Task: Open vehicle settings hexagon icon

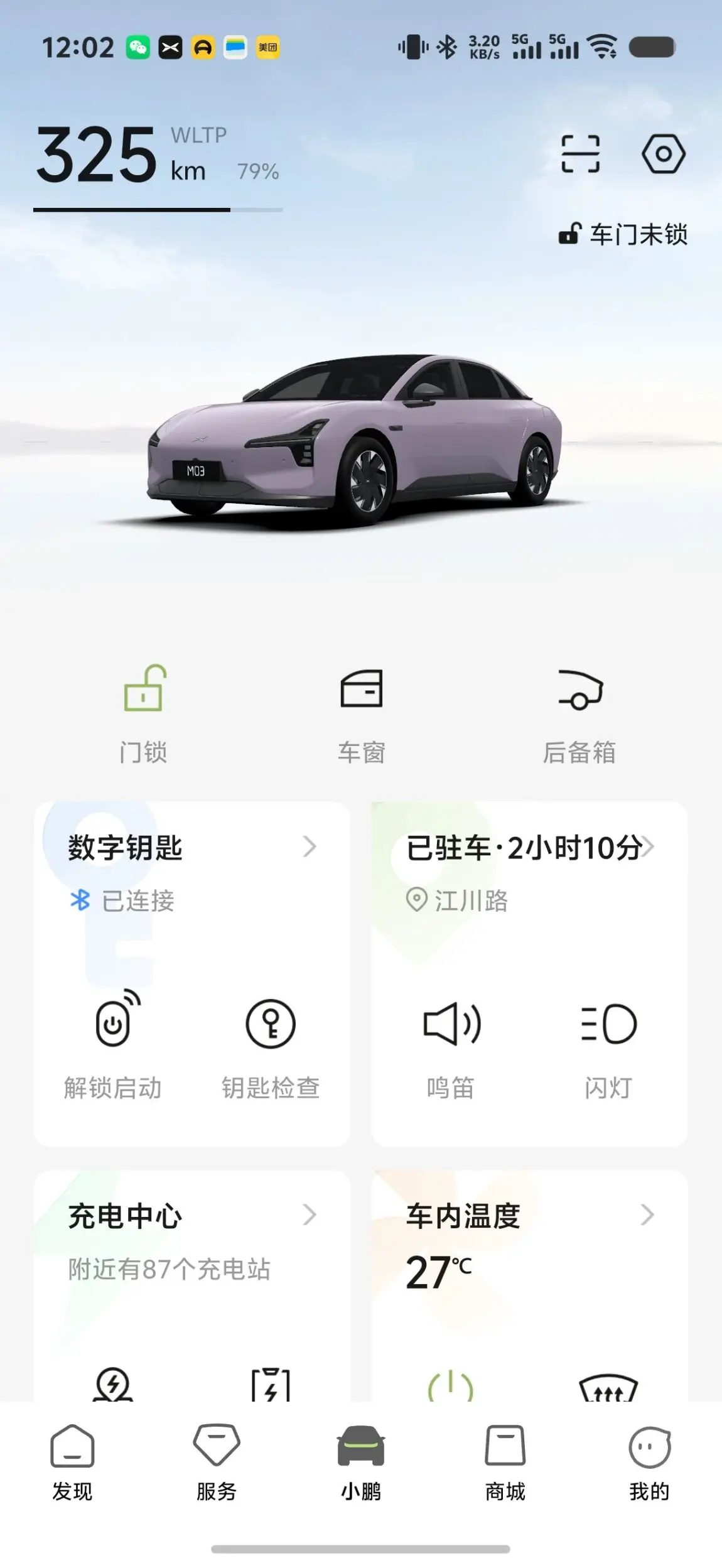Action: pos(663,154)
